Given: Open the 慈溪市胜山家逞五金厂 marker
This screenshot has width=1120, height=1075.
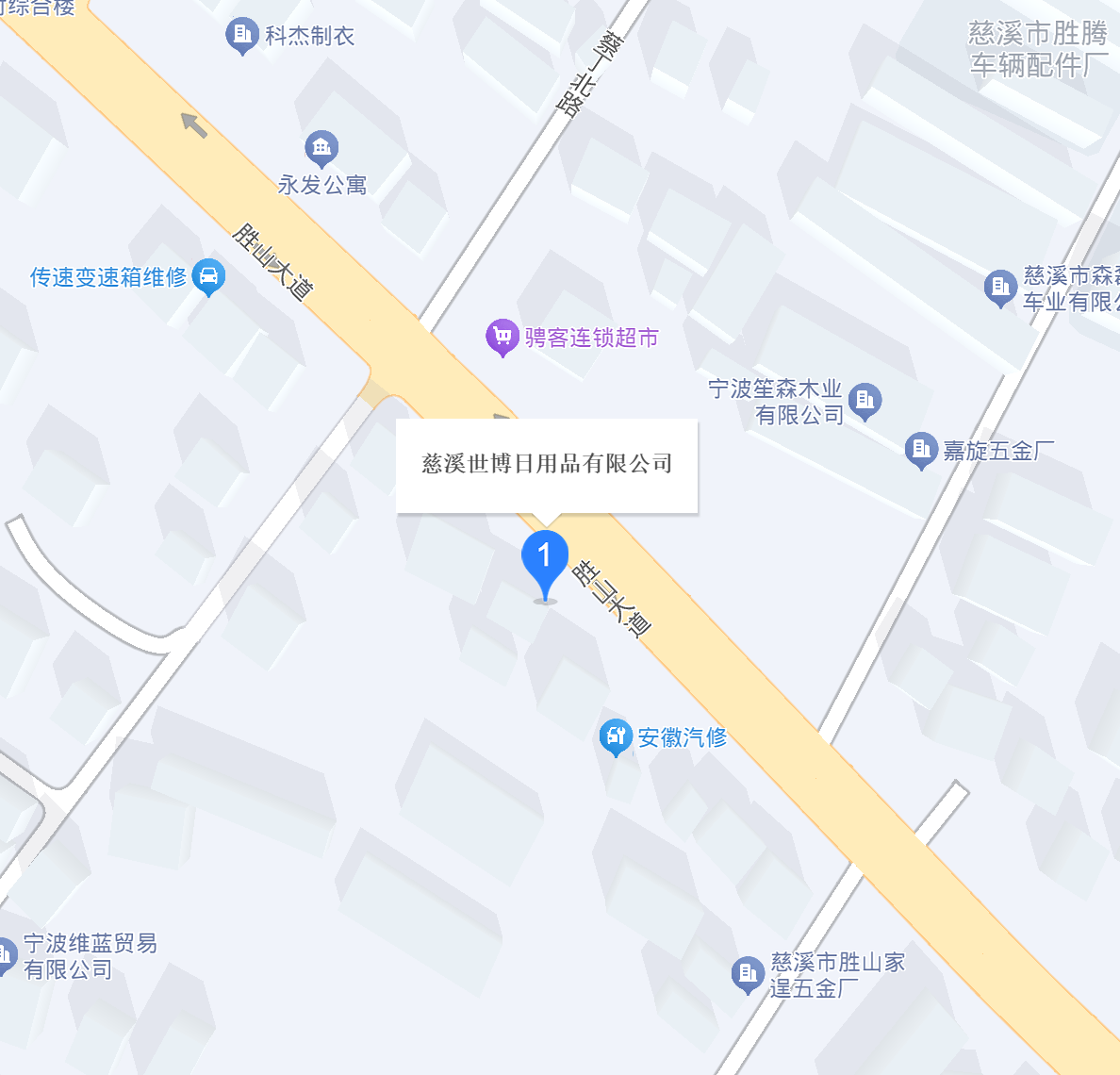Looking at the screenshot, I should point(748,974).
